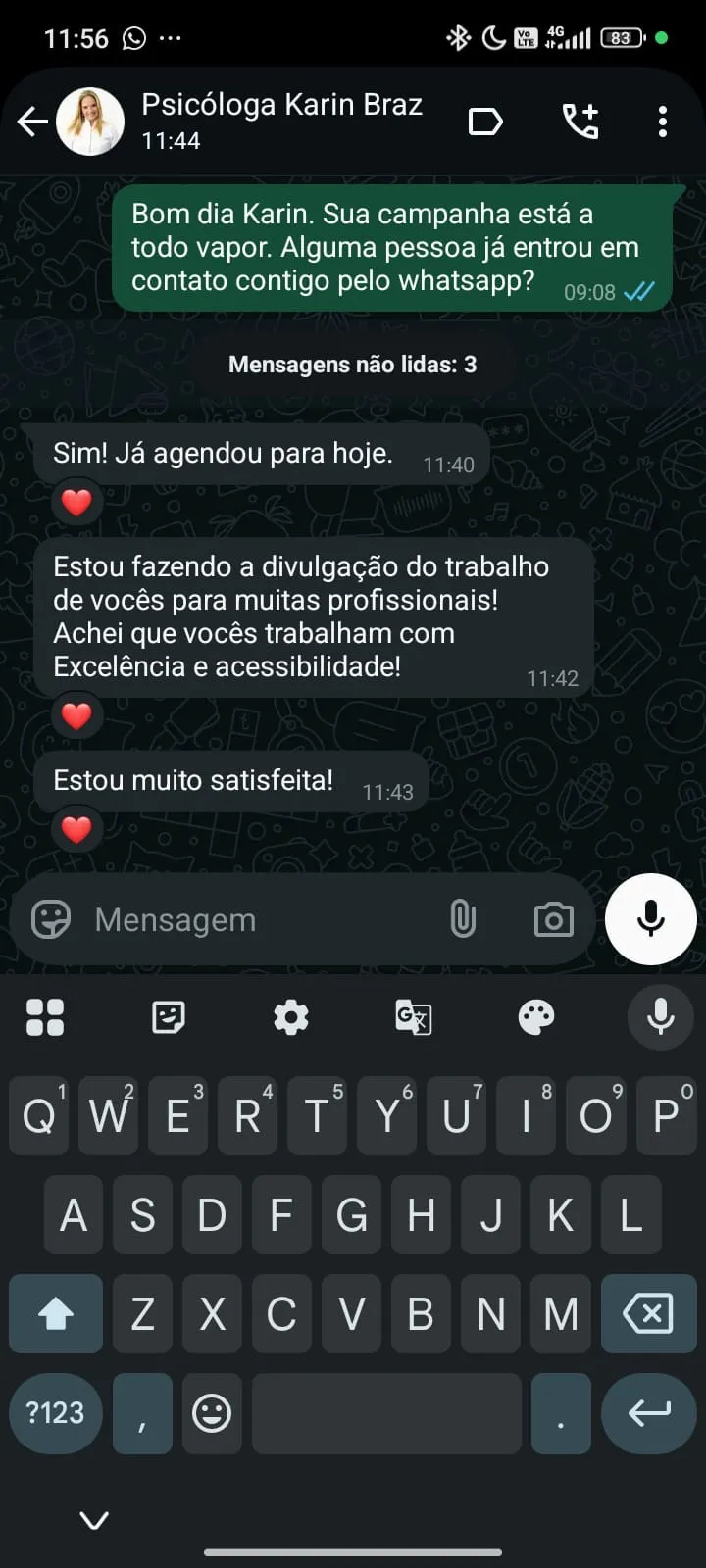Screen dimensions: 706x1568
Task: Tap the heart reaction under 'Estou muito satisfeita!'
Action: (x=75, y=828)
